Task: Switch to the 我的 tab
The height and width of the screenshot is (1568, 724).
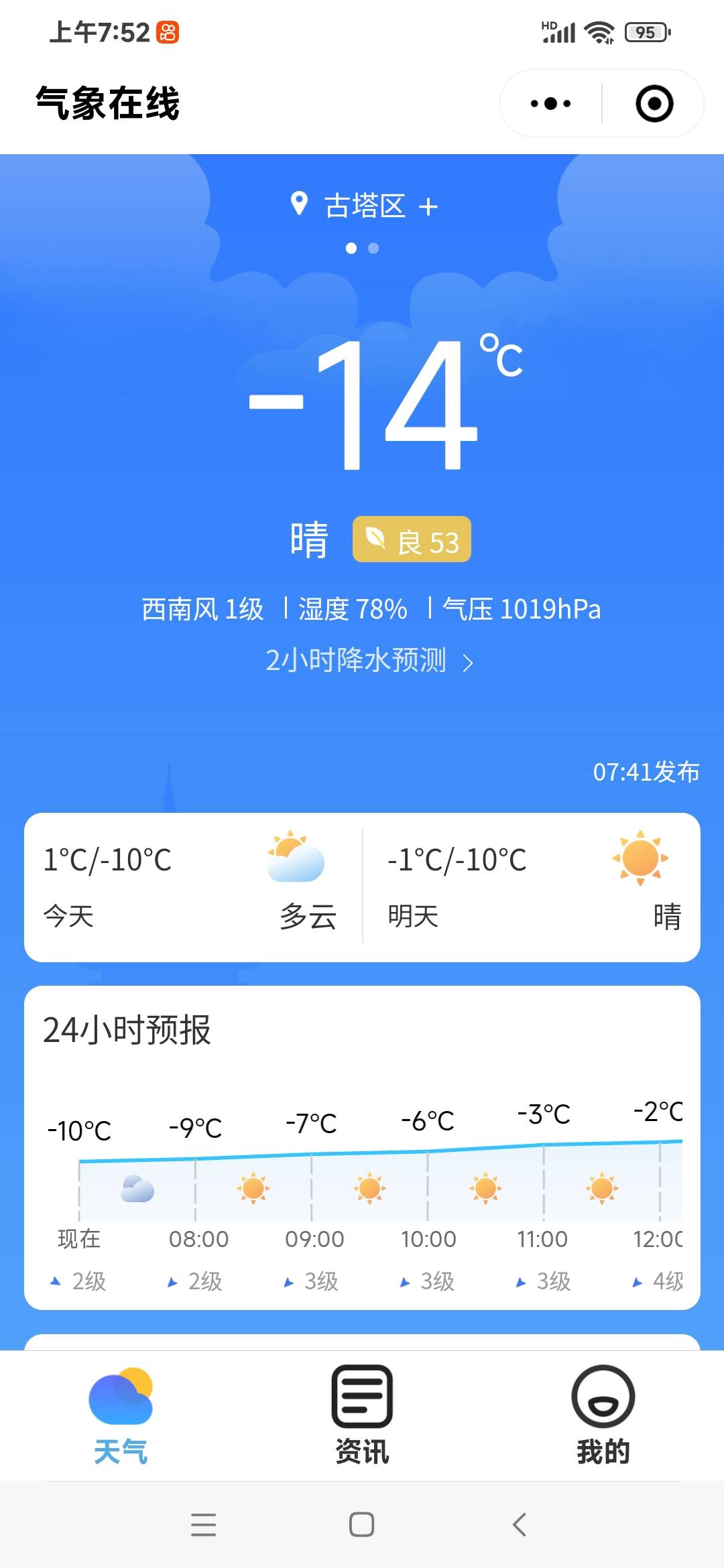Action: 603,1415
